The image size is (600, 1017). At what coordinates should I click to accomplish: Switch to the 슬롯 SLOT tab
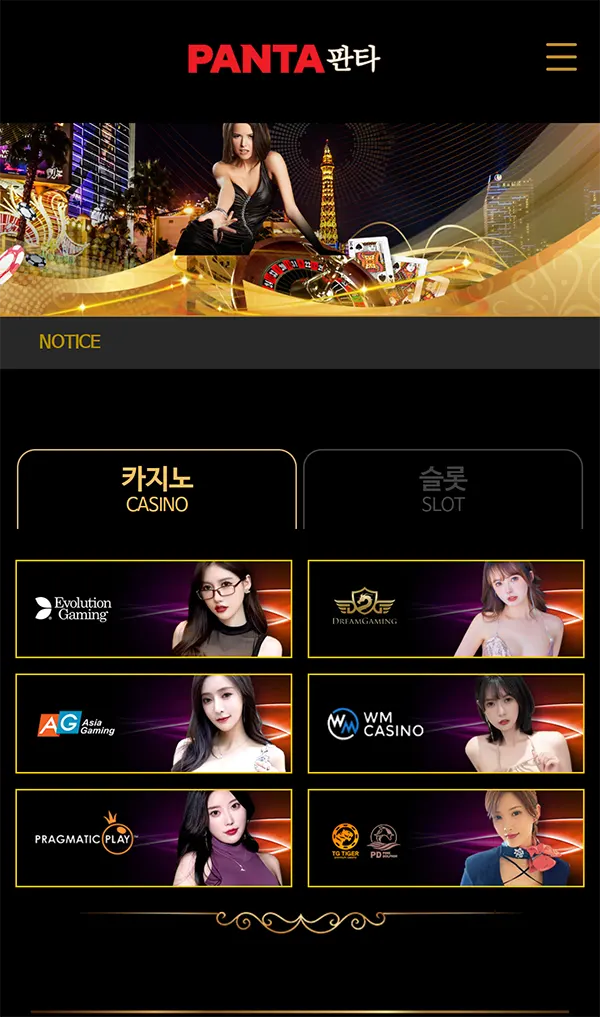(442, 490)
